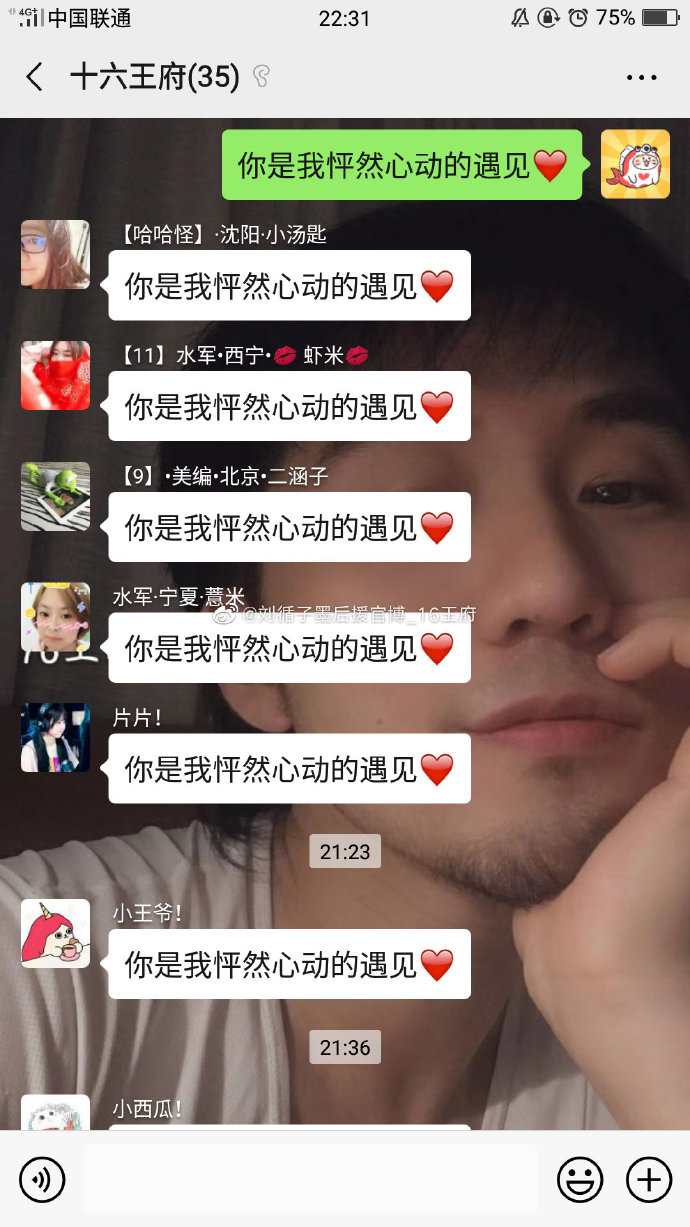690x1227 pixels.
Task: Open my own avatar beside the green message
Action: [635, 164]
